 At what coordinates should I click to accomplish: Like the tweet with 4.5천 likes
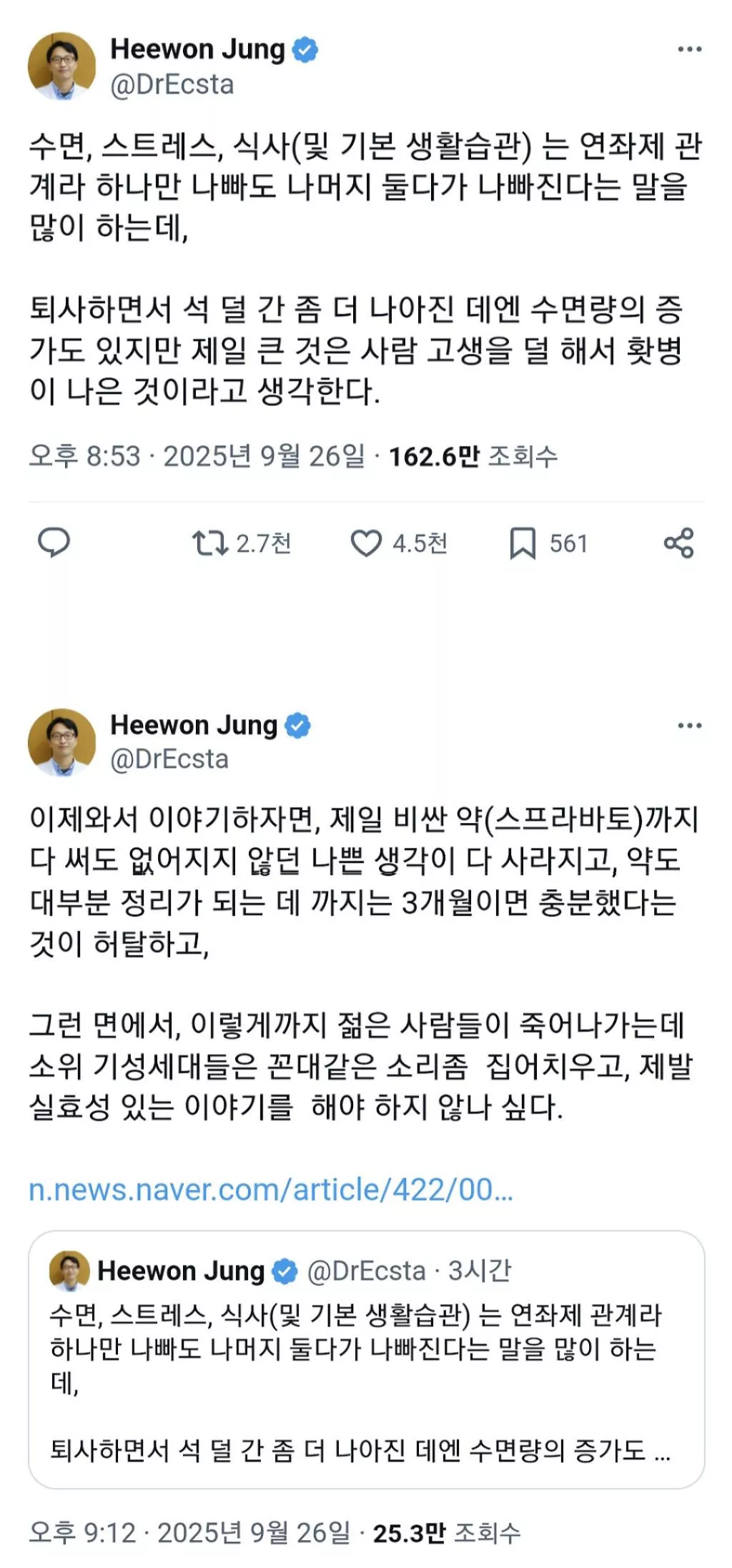point(366,543)
